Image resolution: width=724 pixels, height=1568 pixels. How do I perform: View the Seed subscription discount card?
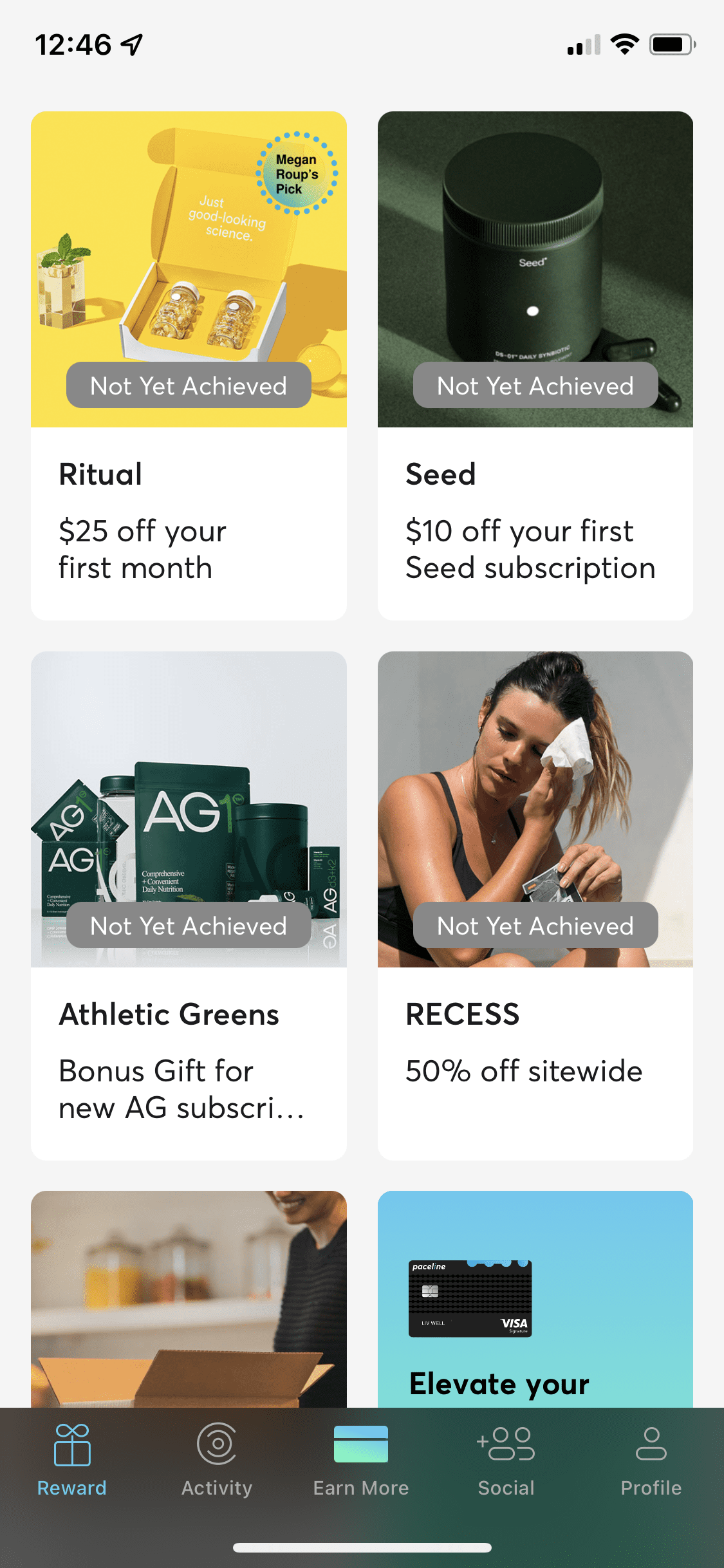click(535, 366)
